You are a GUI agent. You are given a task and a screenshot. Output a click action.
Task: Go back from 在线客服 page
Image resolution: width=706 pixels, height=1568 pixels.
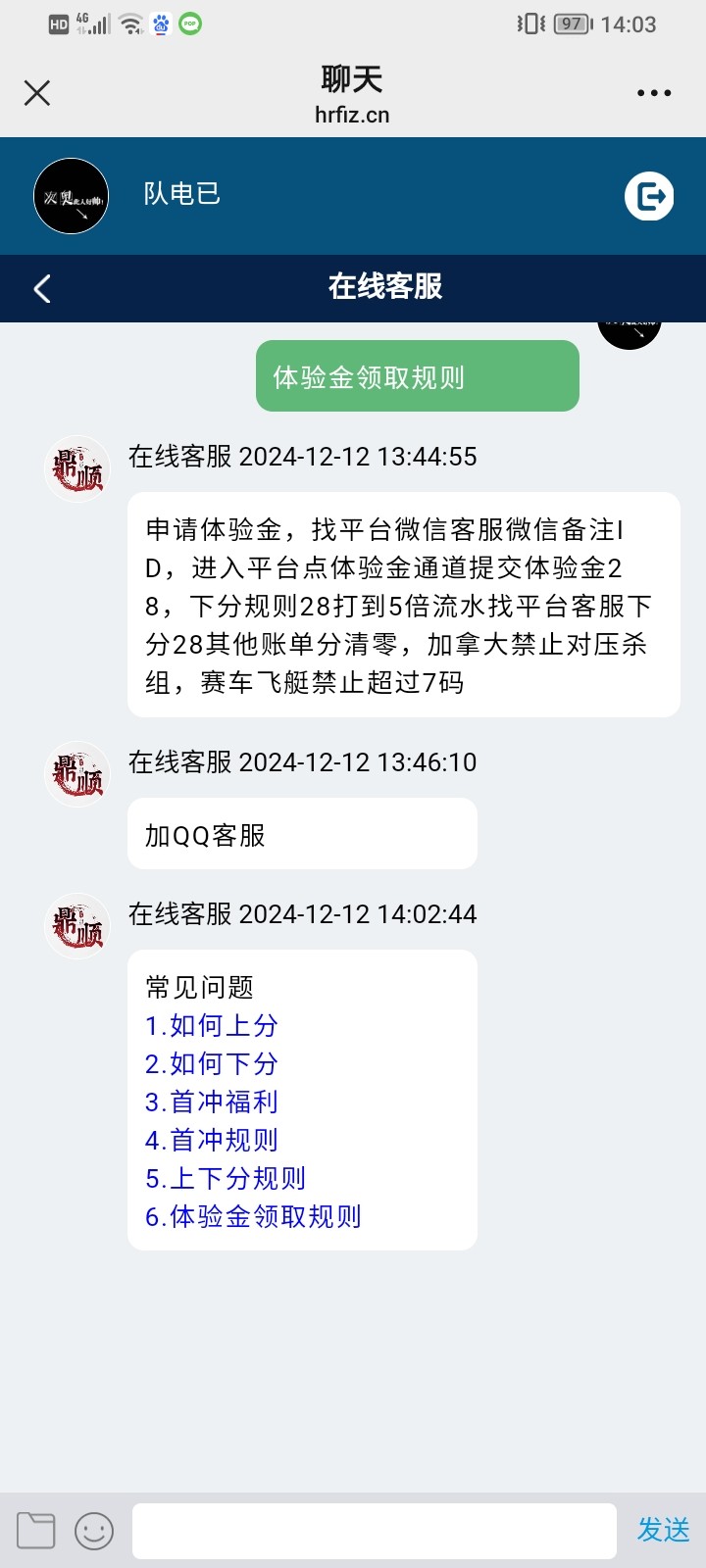click(x=42, y=288)
